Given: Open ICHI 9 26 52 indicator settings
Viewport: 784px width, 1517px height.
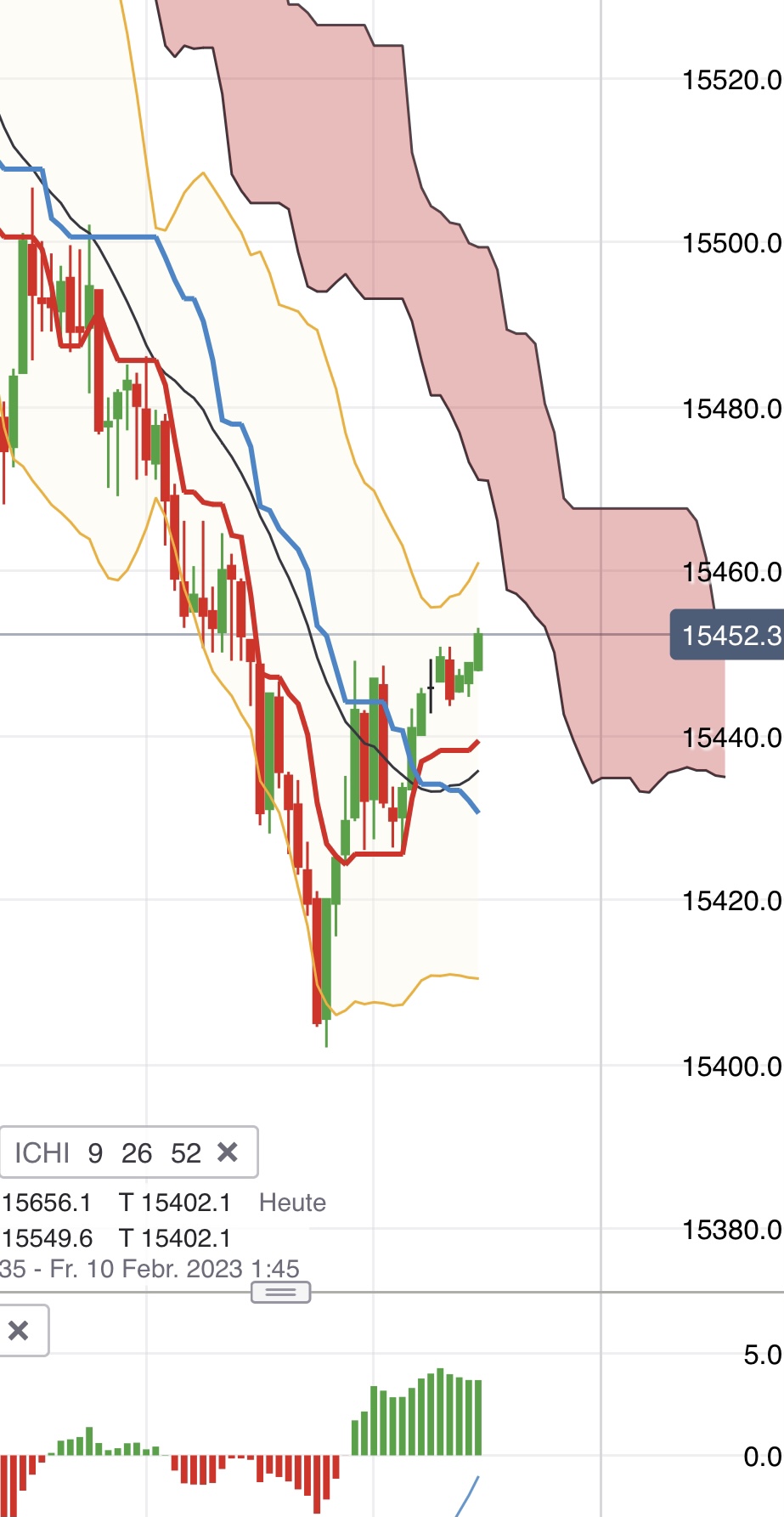Looking at the screenshot, I should tap(108, 1152).
